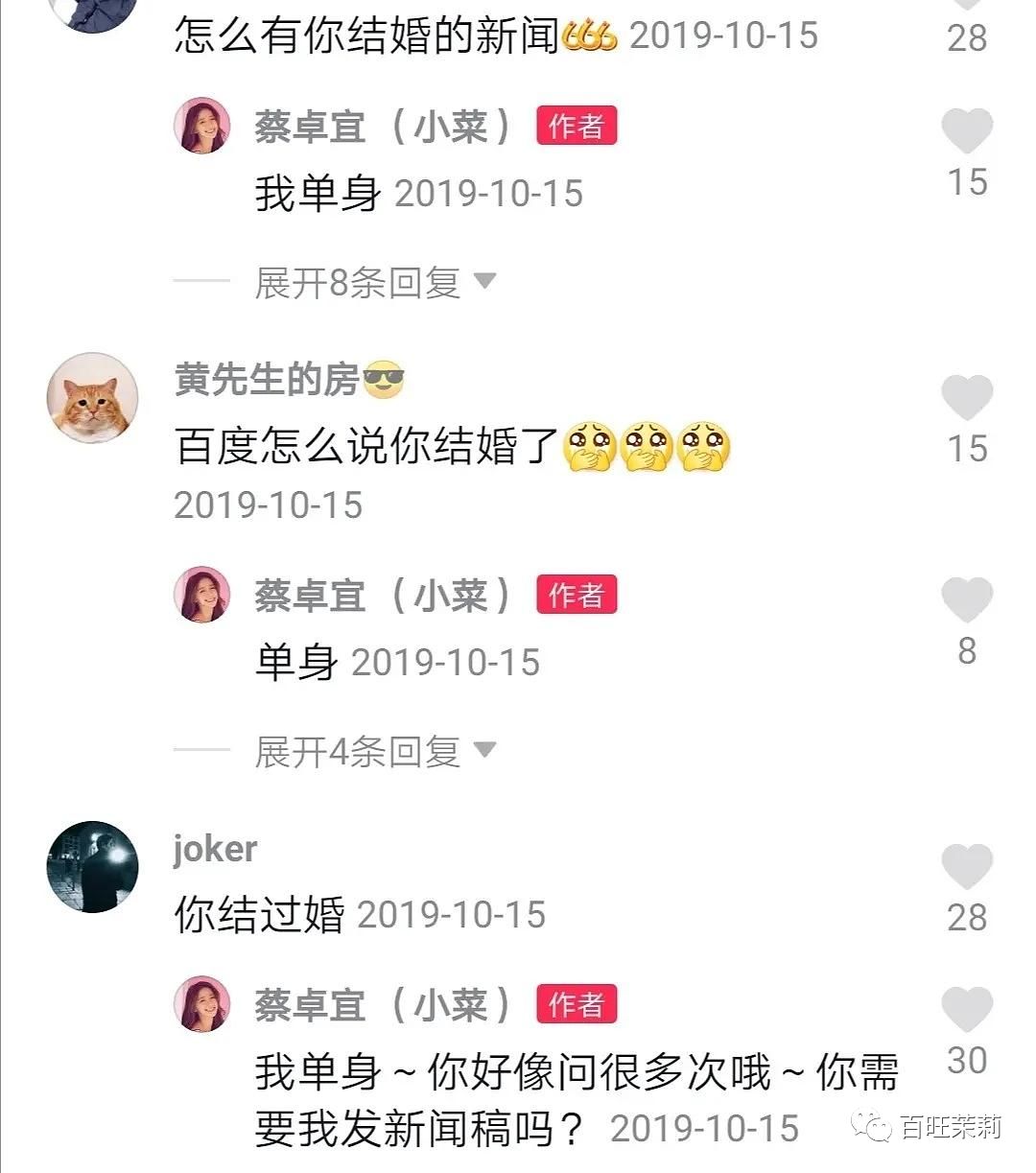Expand the 8 hidden replies
1036x1173 pixels.
pos(374,282)
